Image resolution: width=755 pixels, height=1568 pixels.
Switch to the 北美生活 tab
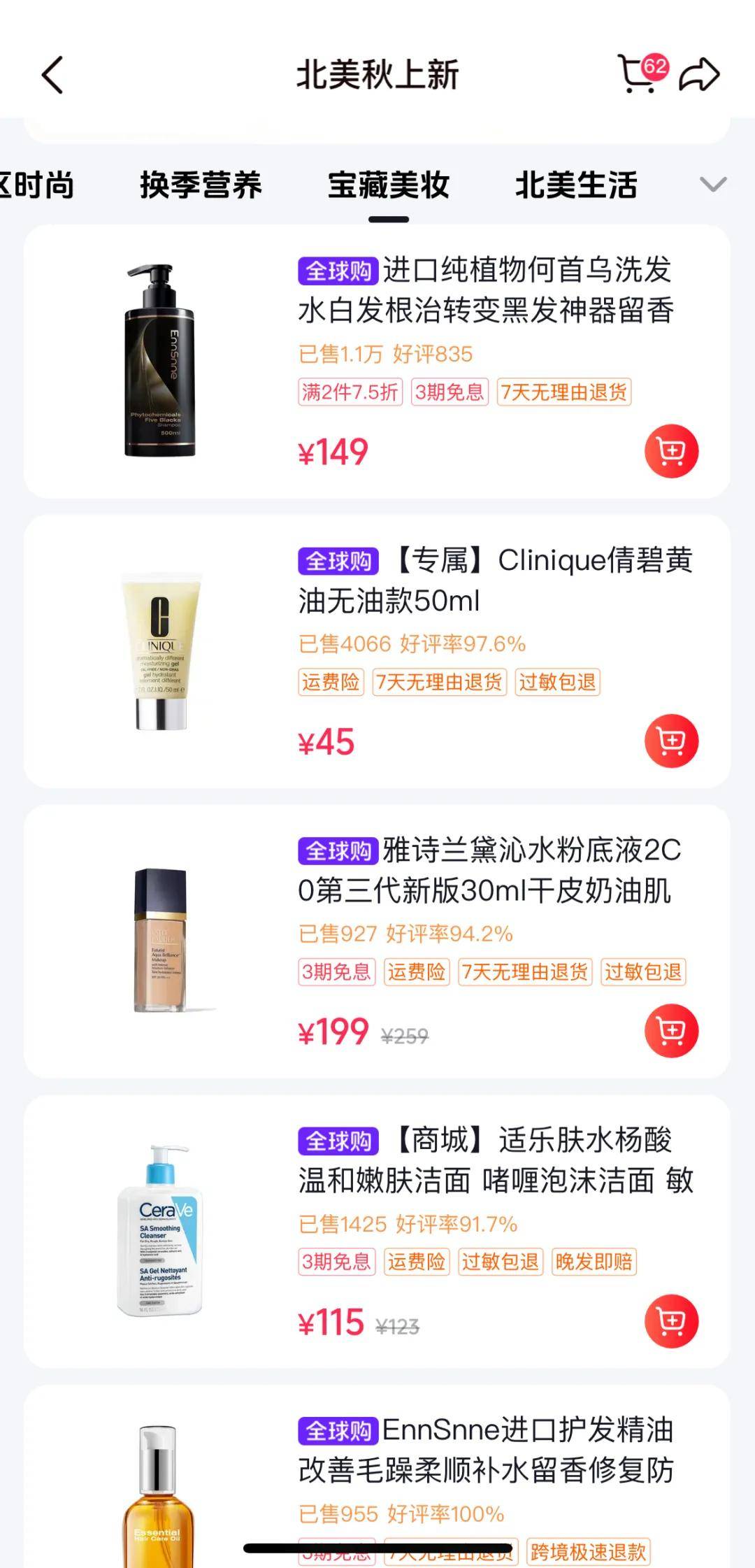tap(576, 185)
